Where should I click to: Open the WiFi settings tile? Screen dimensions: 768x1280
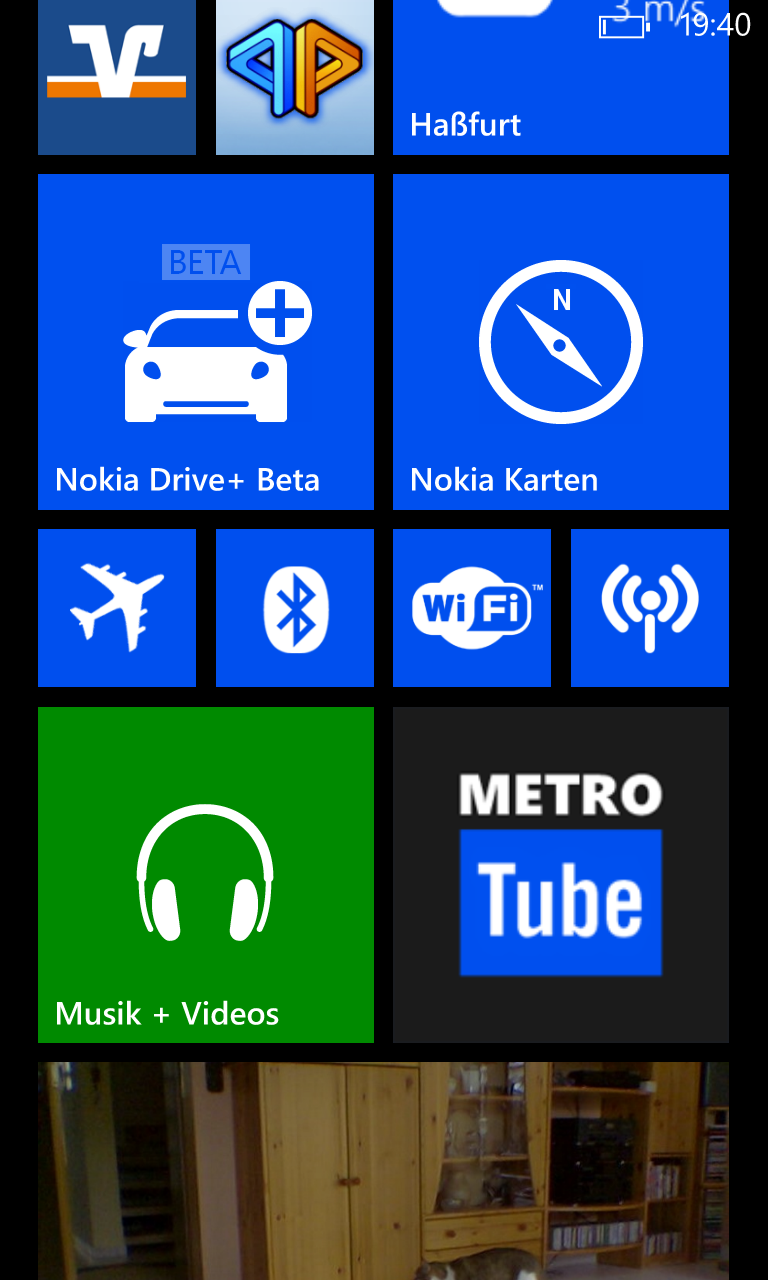tap(472, 608)
